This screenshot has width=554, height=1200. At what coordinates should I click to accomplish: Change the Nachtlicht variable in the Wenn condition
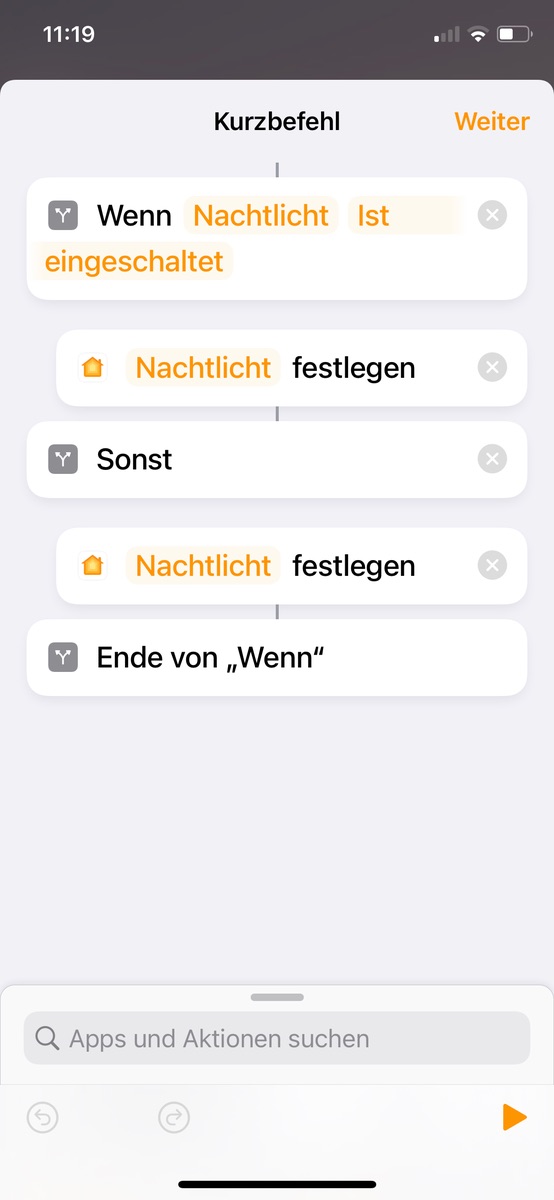point(261,215)
